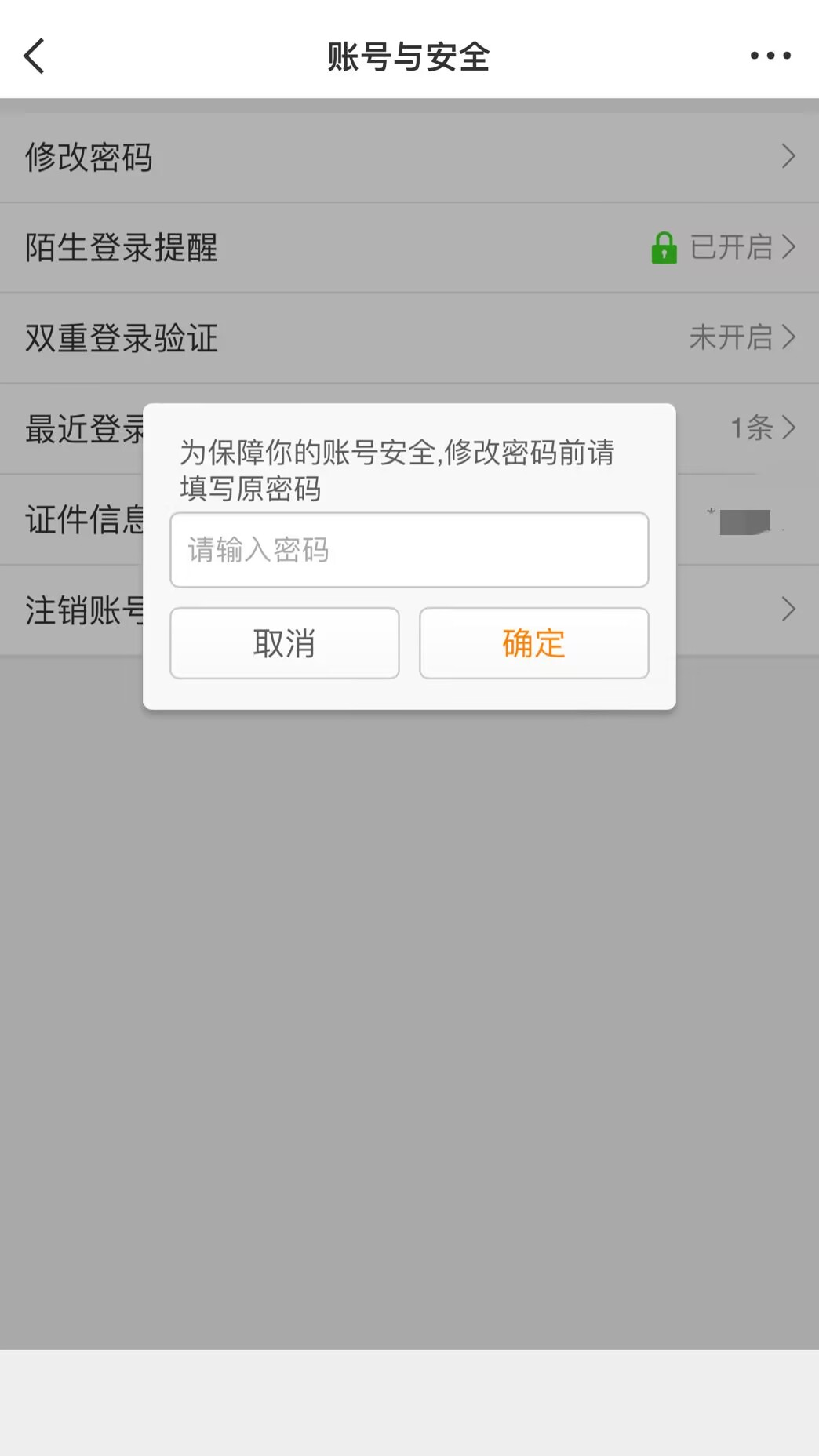The image size is (819, 1456).
Task: Open the three-dot overflow menu
Action: click(x=770, y=56)
